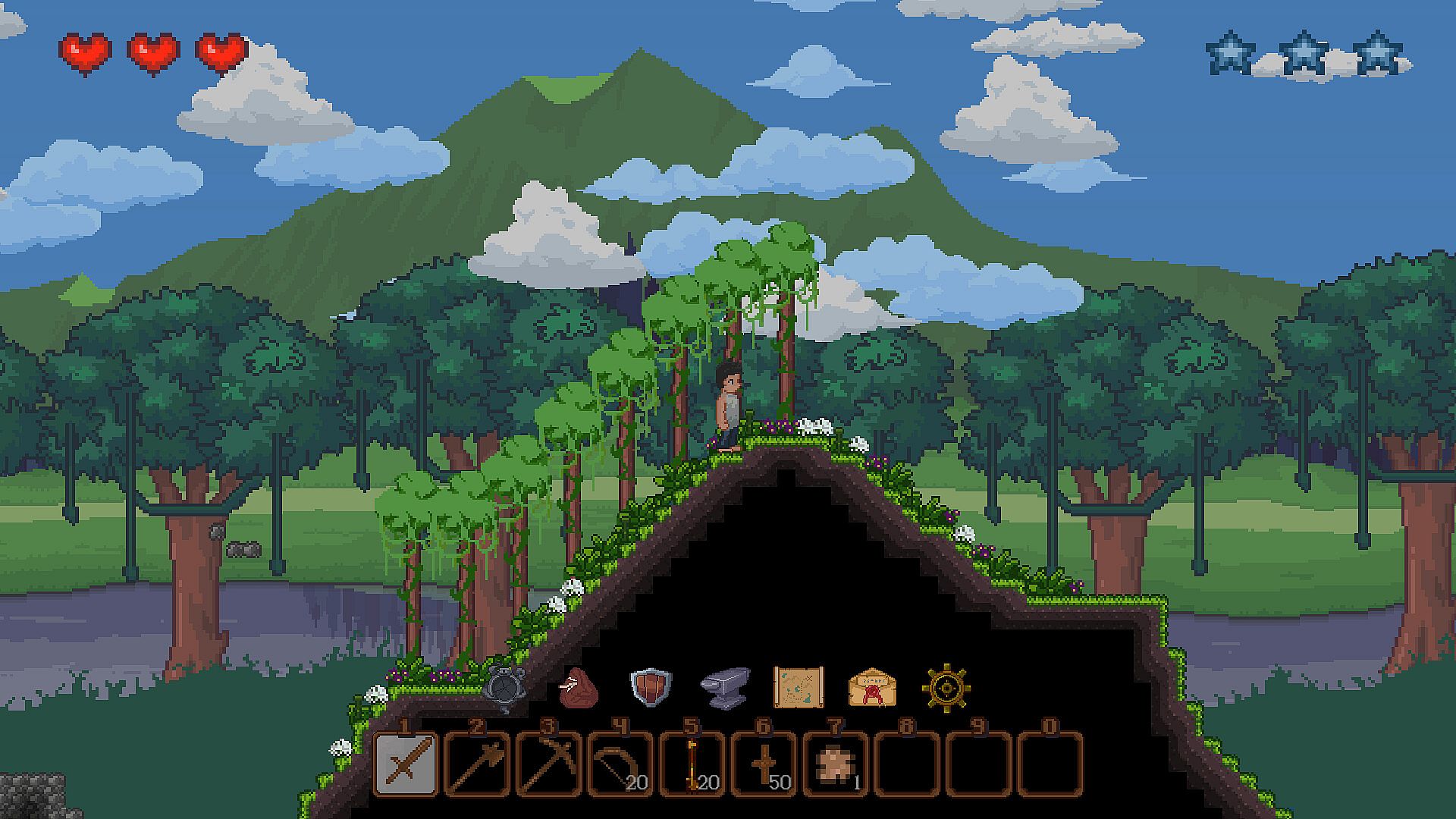Viewport: 1456px width, 819px height.
Task: Select the pickaxe in slot 3
Action: [x=549, y=764]
